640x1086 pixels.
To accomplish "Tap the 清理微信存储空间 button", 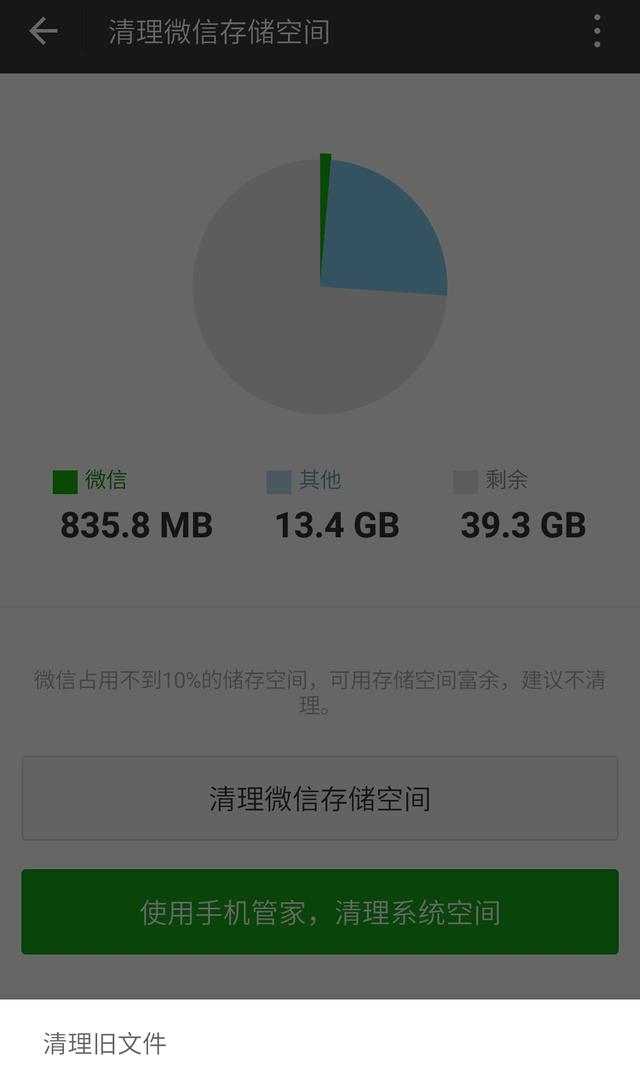I will coord(320,798).
